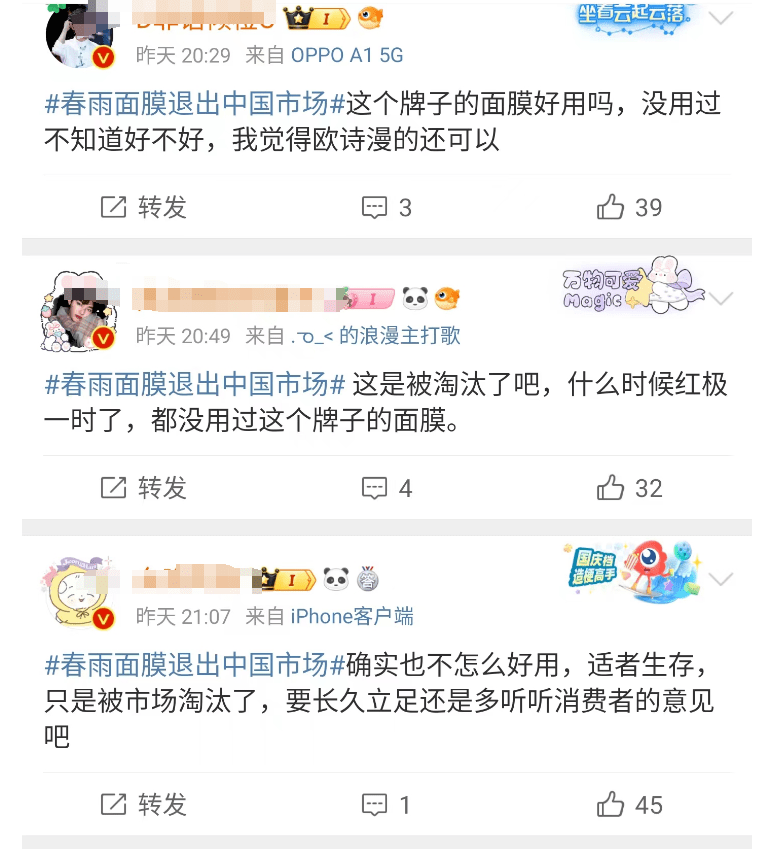771x849 pixels.
Task: Like the post with 32 likes
Action: 629,488
